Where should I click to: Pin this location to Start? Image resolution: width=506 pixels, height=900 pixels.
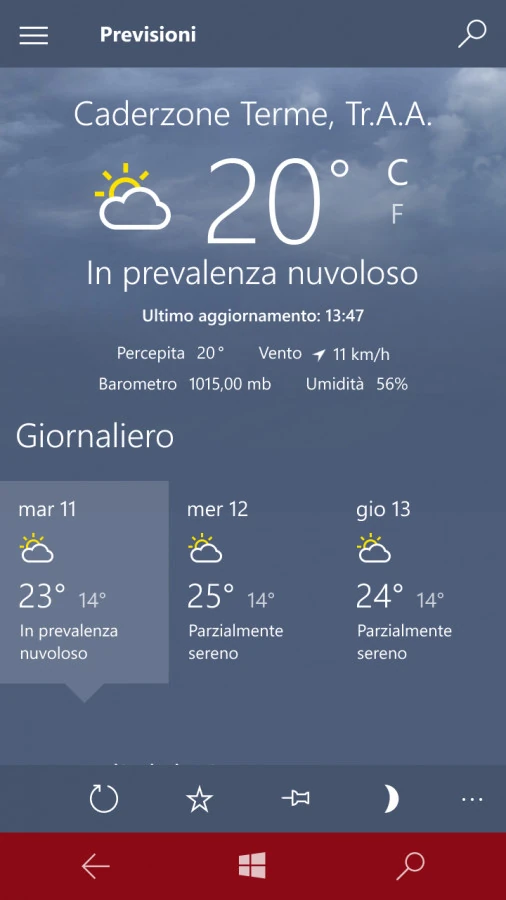pyautogui.click(x=295, y=798)
